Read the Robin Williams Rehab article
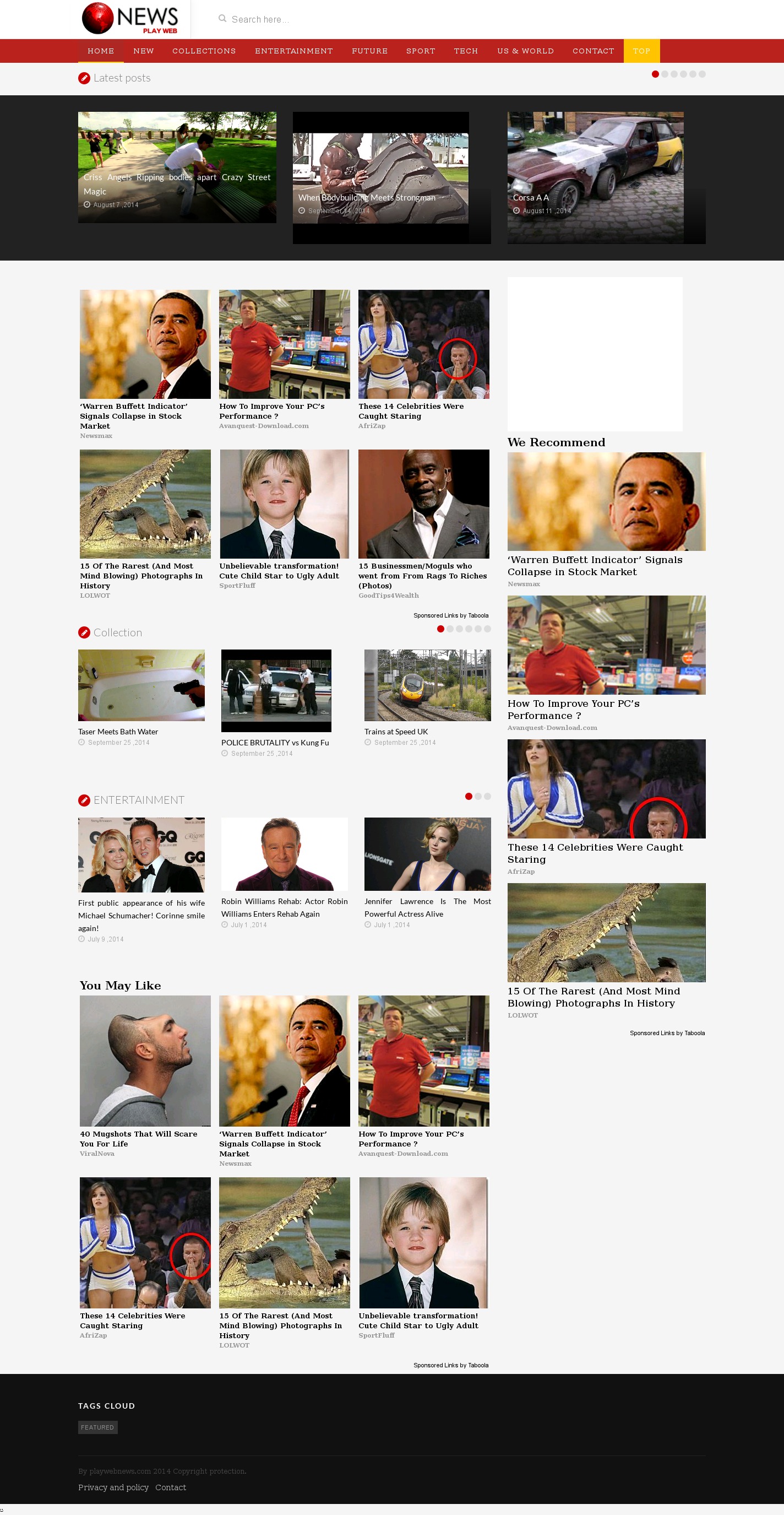Viewport: 784px width, 1515px height. pyautogui.click(x=284, y=907)
